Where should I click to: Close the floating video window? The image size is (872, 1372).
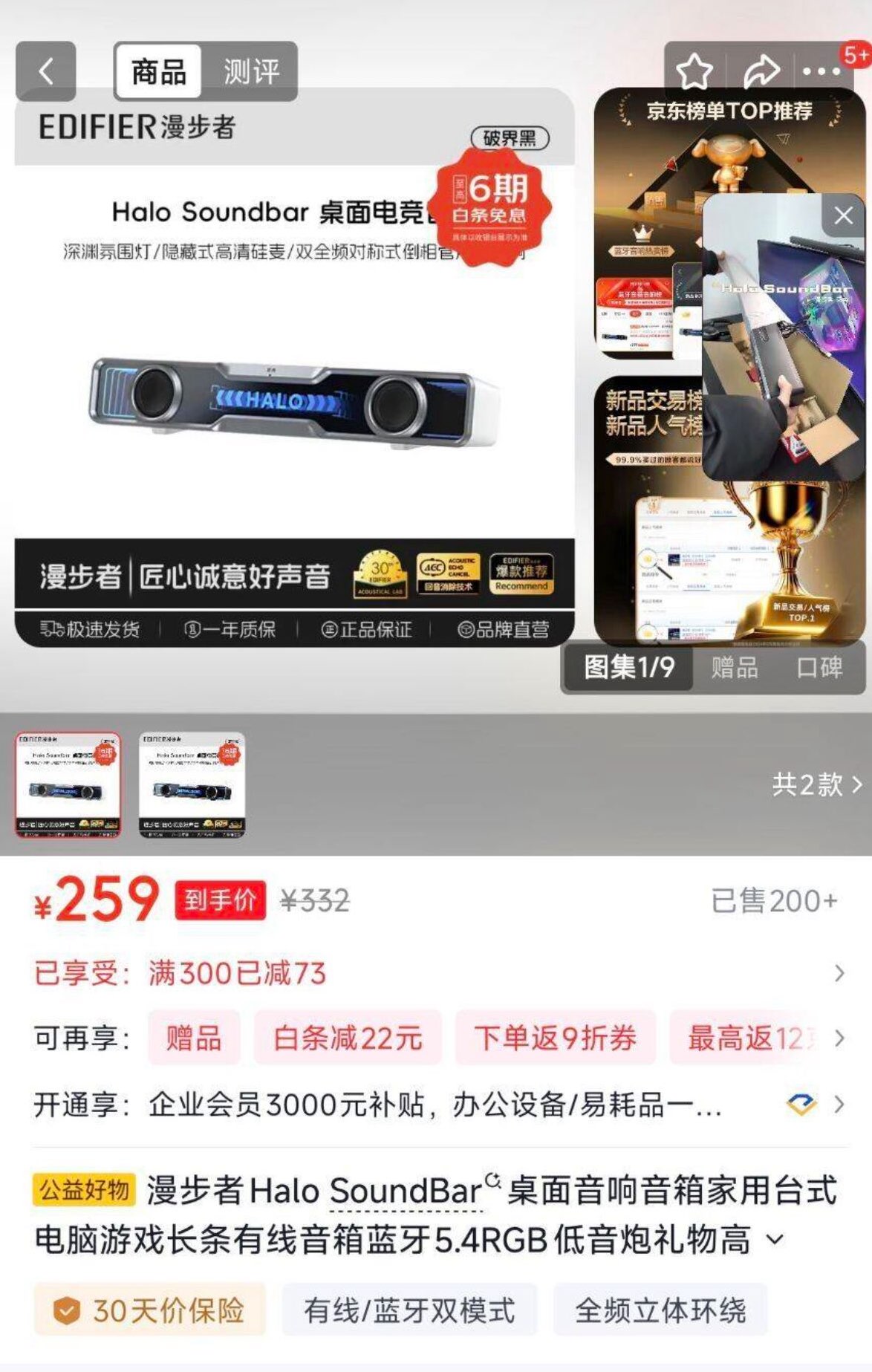pyautogui.click(x=844, y=216)
